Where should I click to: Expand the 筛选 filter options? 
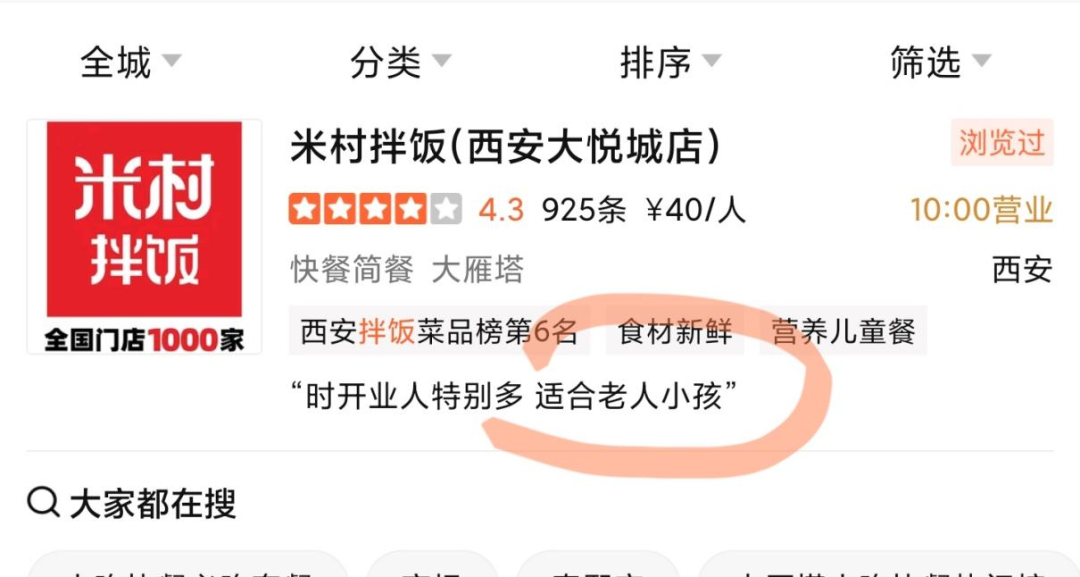(940, 63)
